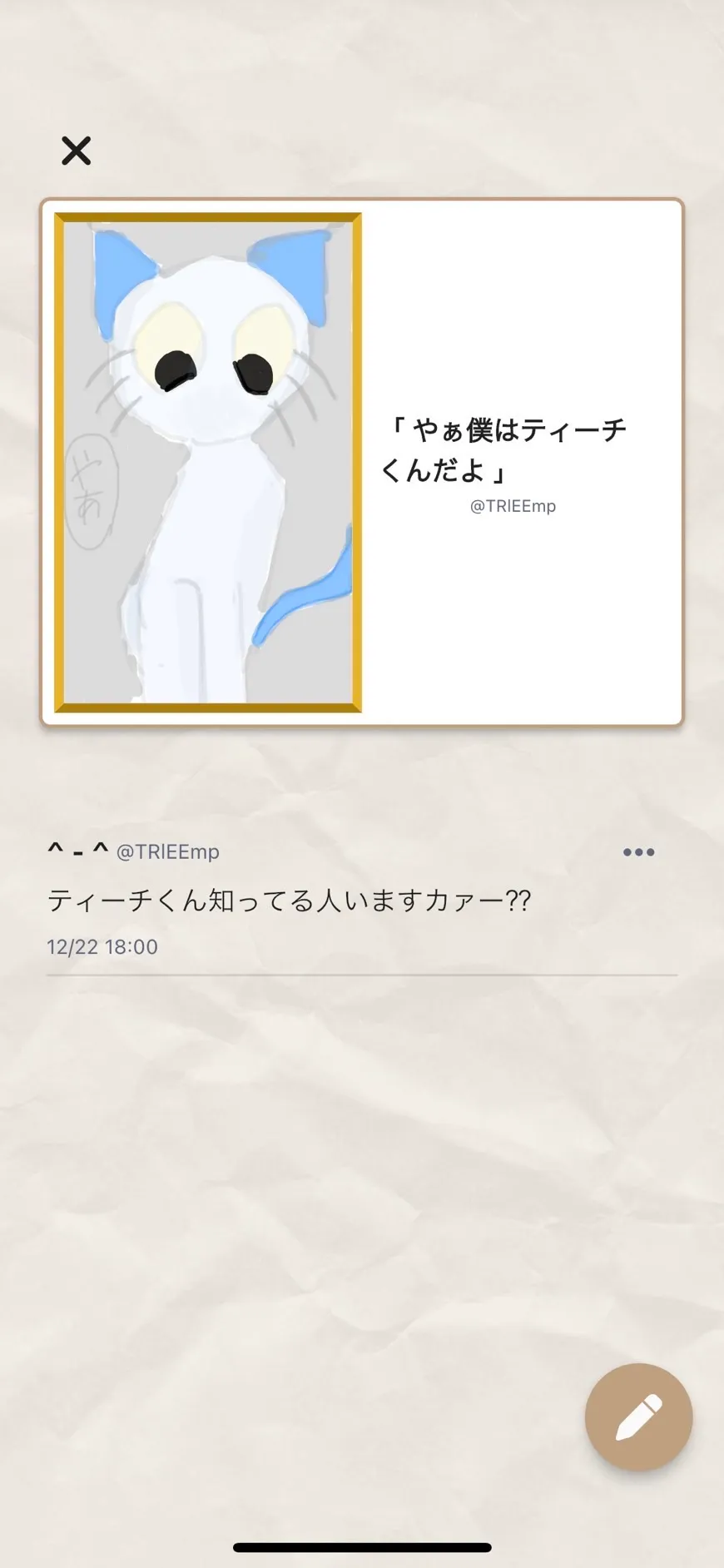Close this post view
This screenshot has width=724, height=1568.
click(76, 151)
